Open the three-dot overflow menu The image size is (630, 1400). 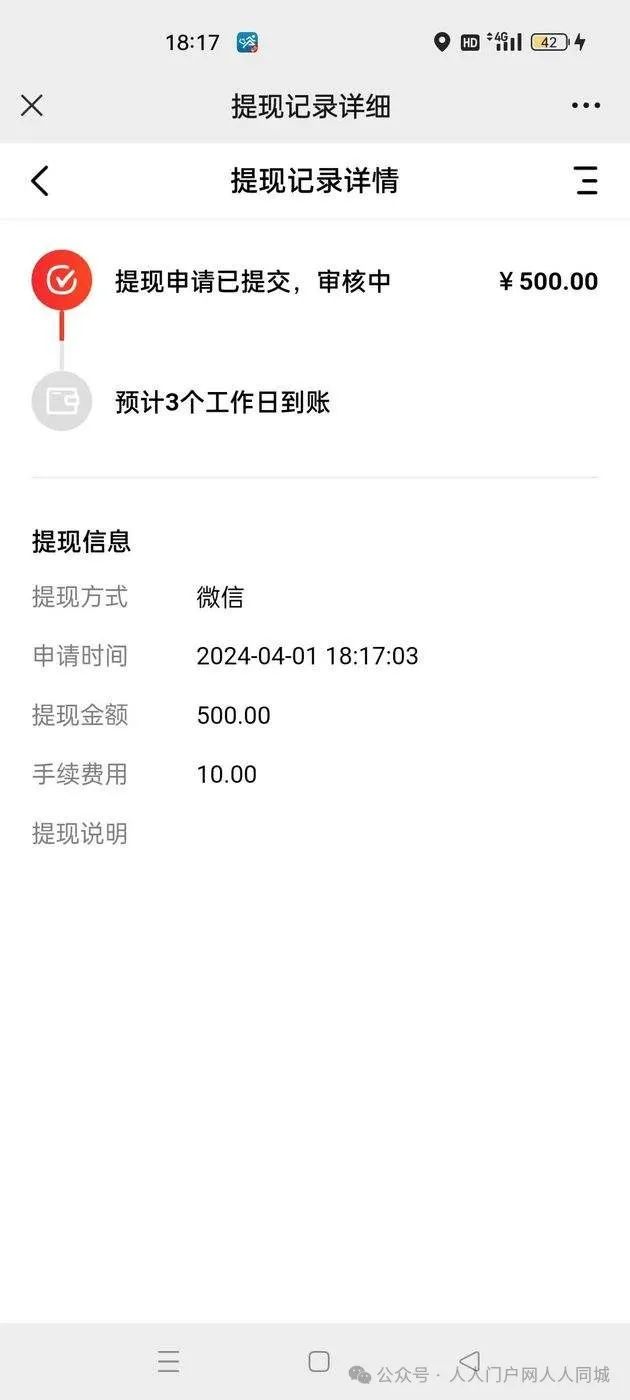(586, 105)
